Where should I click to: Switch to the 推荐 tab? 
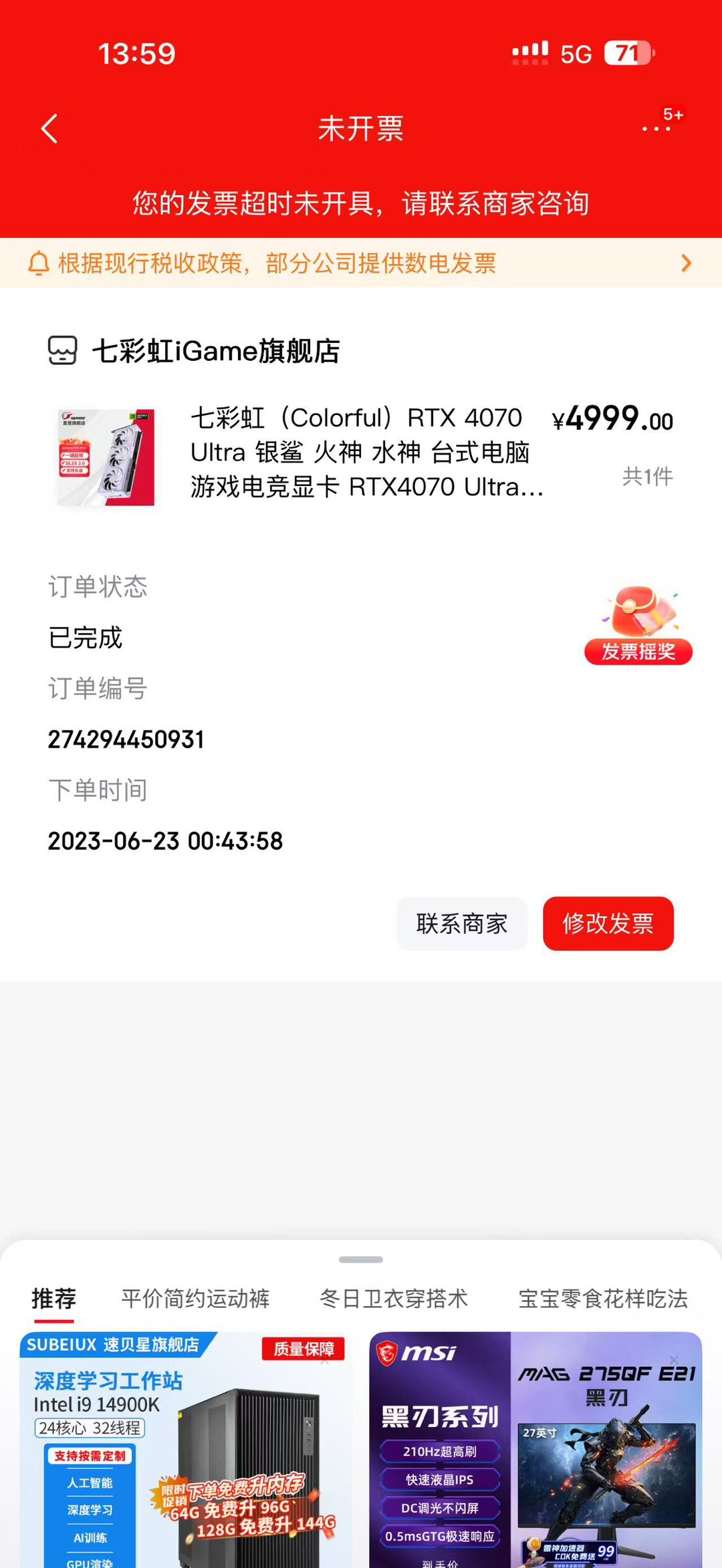coord(54,1299)
